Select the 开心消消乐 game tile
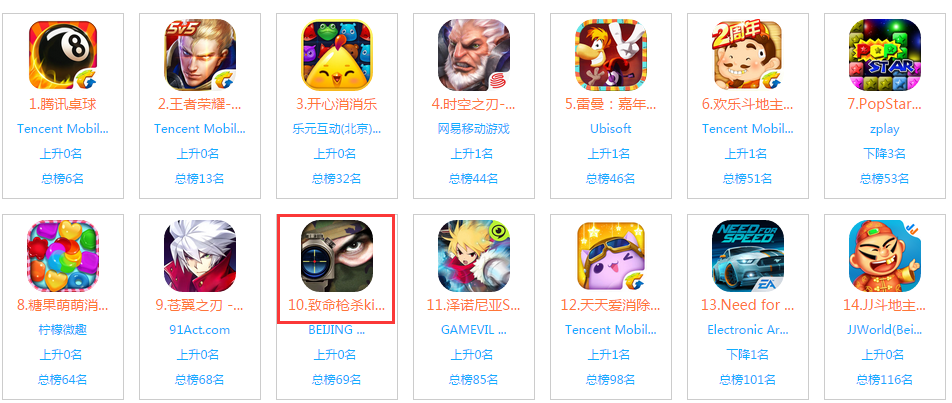The height and width of the screenshot is (403, 952). (x=336, y=55)
